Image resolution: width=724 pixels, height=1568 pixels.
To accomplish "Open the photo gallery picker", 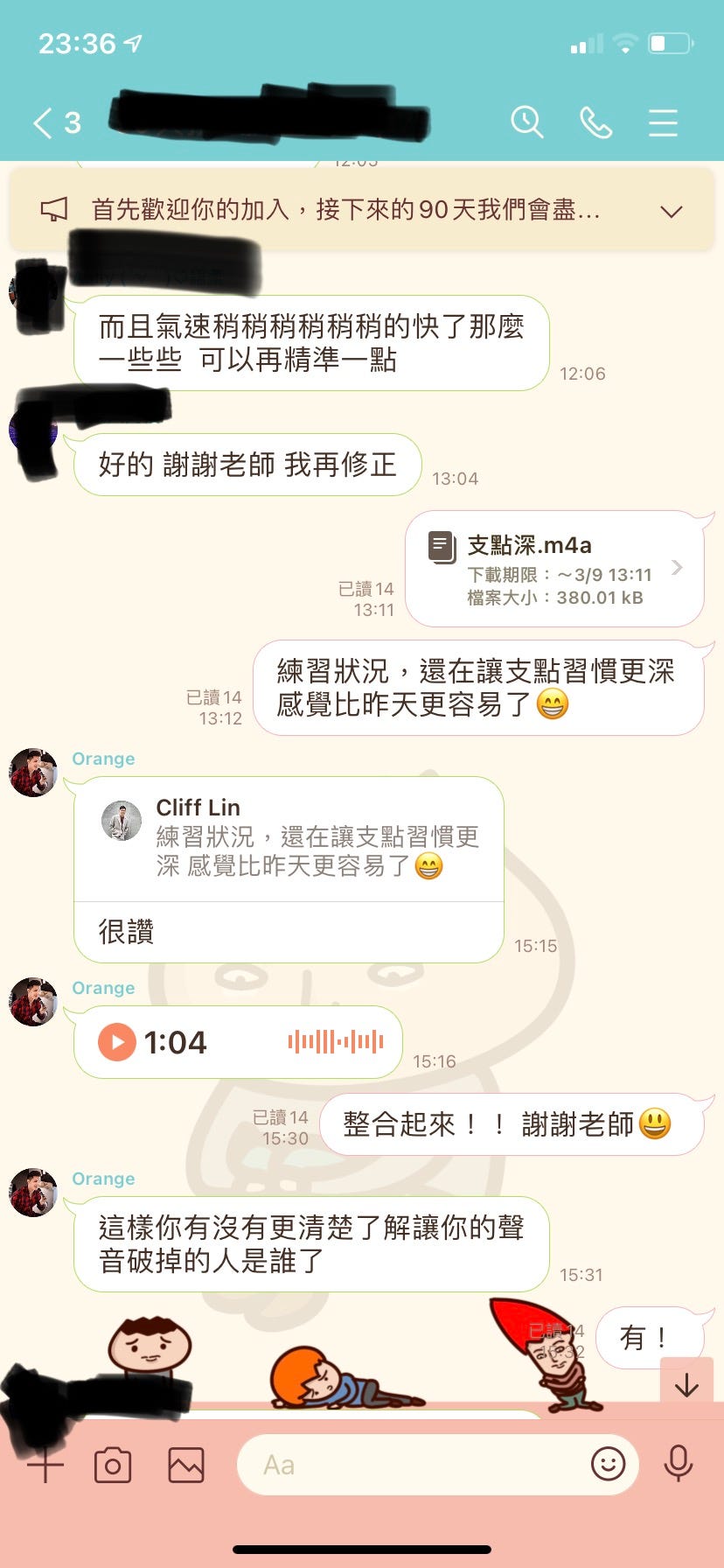I will click(x=186, y=1465).
